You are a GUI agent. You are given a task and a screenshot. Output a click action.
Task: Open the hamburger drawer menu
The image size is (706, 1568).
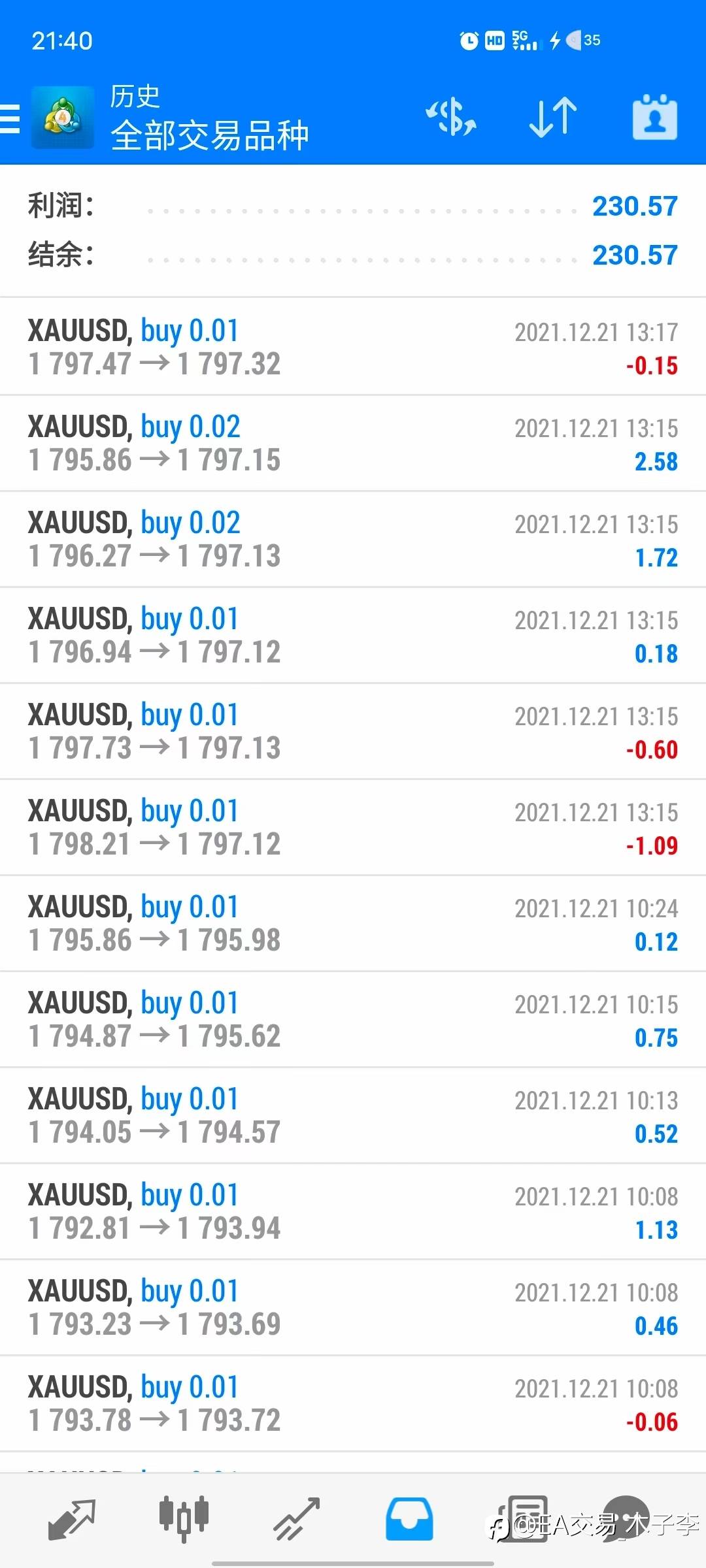9,118
